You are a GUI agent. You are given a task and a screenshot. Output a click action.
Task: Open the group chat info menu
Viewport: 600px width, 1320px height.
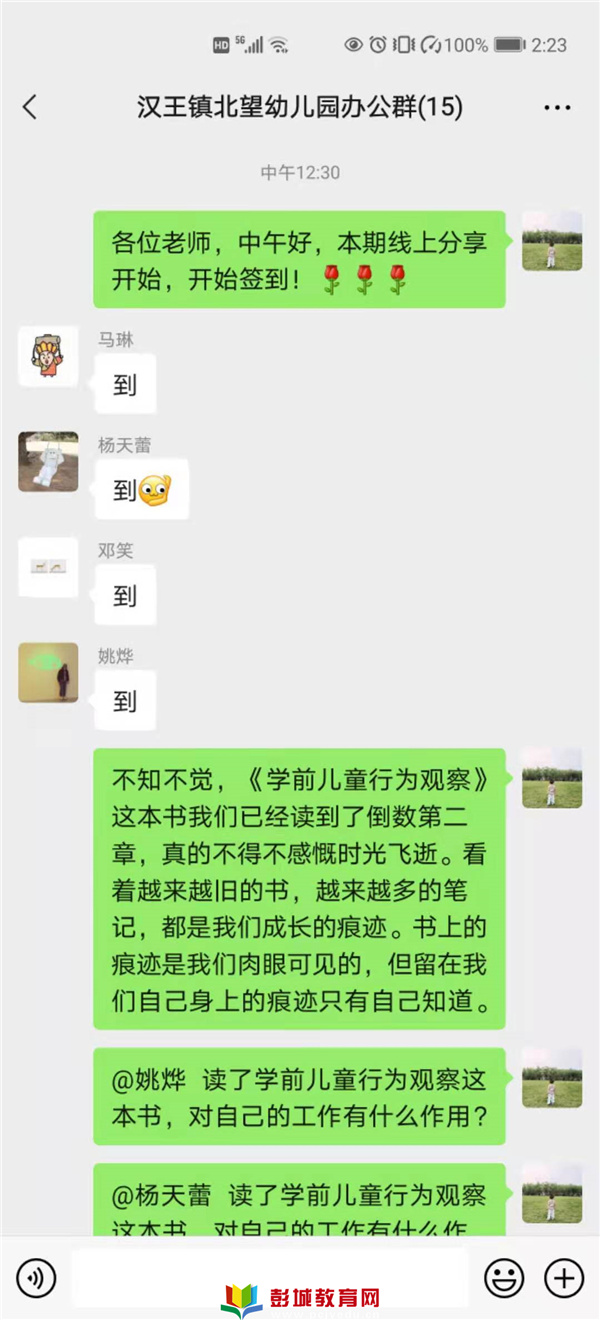point(557,107)
